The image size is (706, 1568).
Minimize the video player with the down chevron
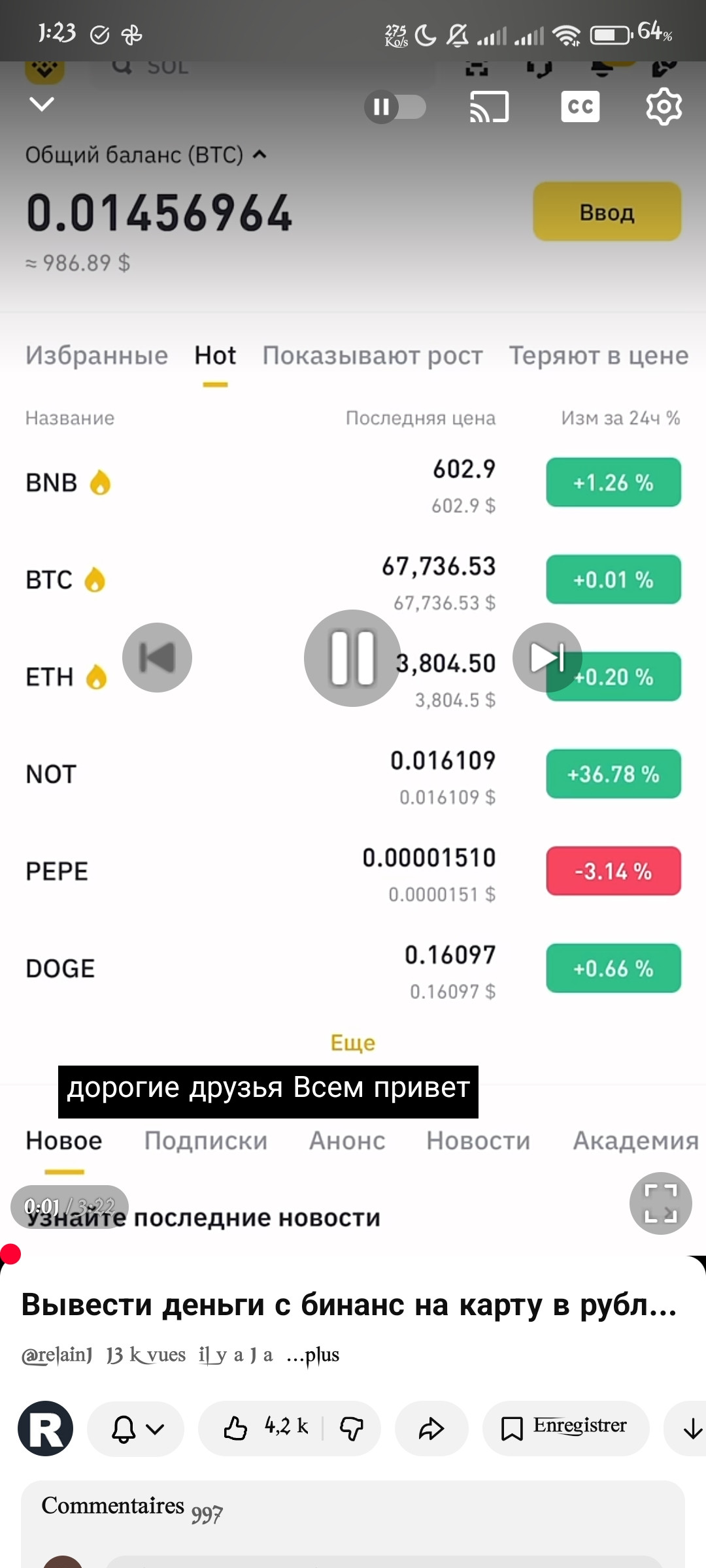click(x=42, y=105)
